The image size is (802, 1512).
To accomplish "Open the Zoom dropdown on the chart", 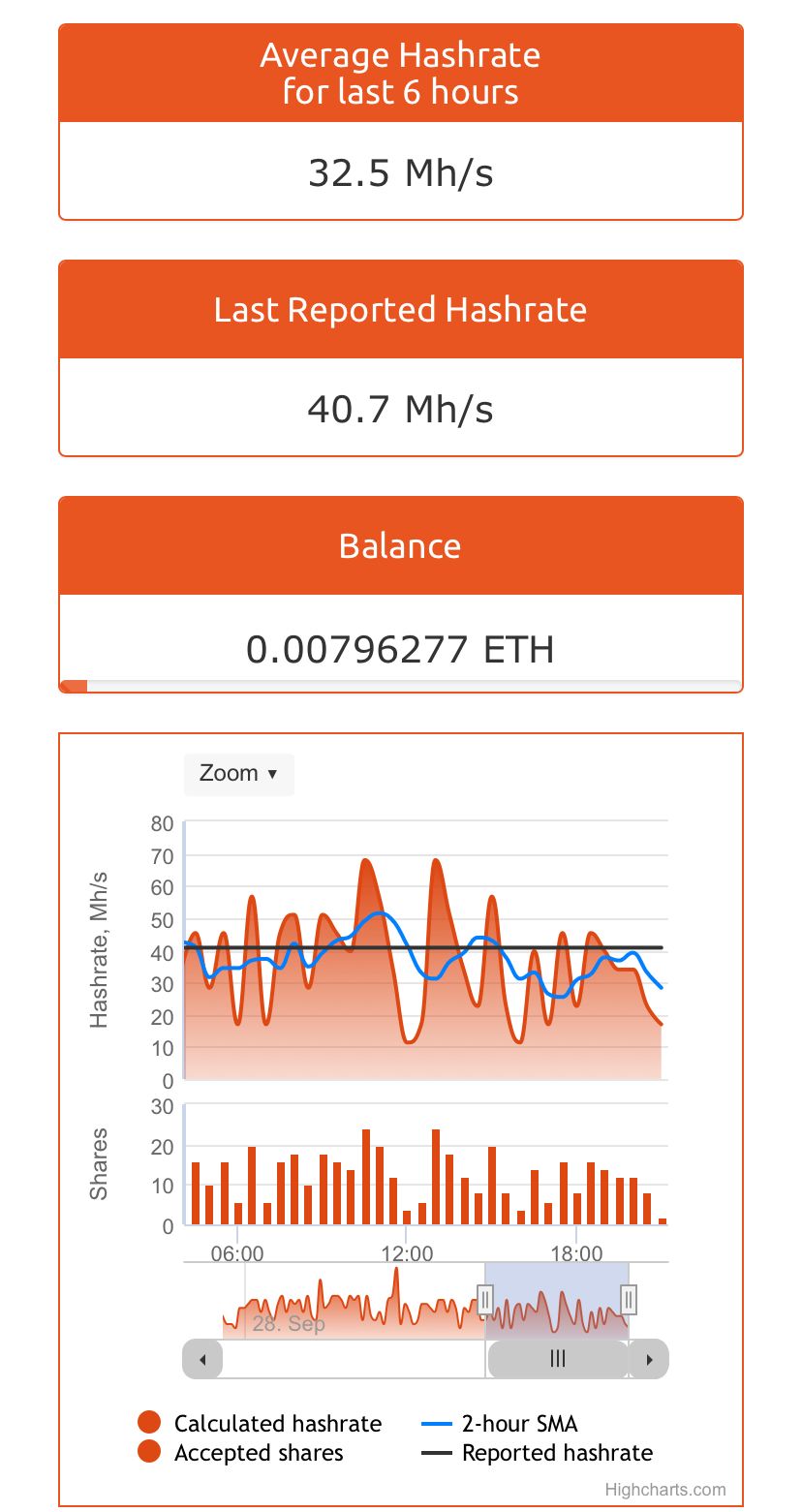I will tap(238, 773).
